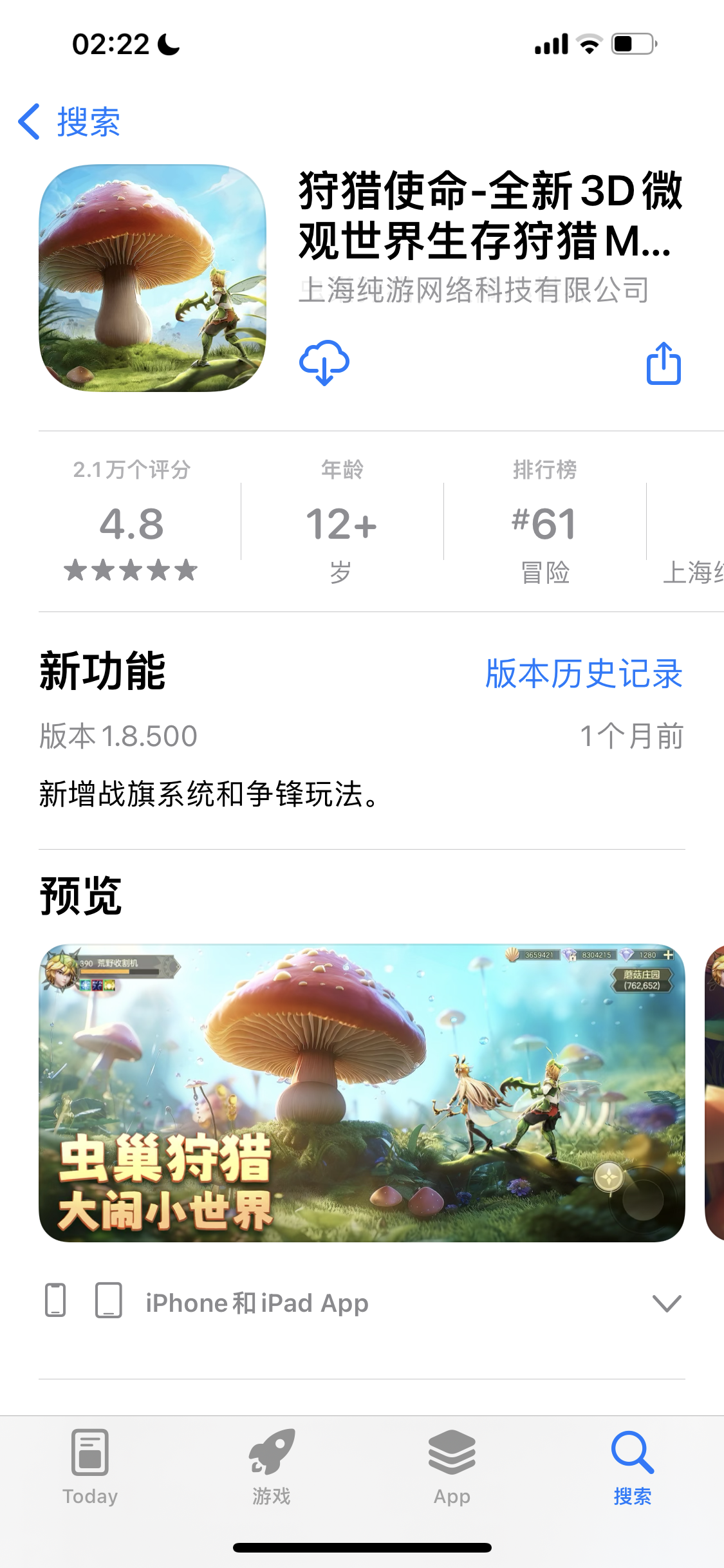Open the 4.8 rating and reviews section
The image size is (724, 1568).
tap(131, 523)
